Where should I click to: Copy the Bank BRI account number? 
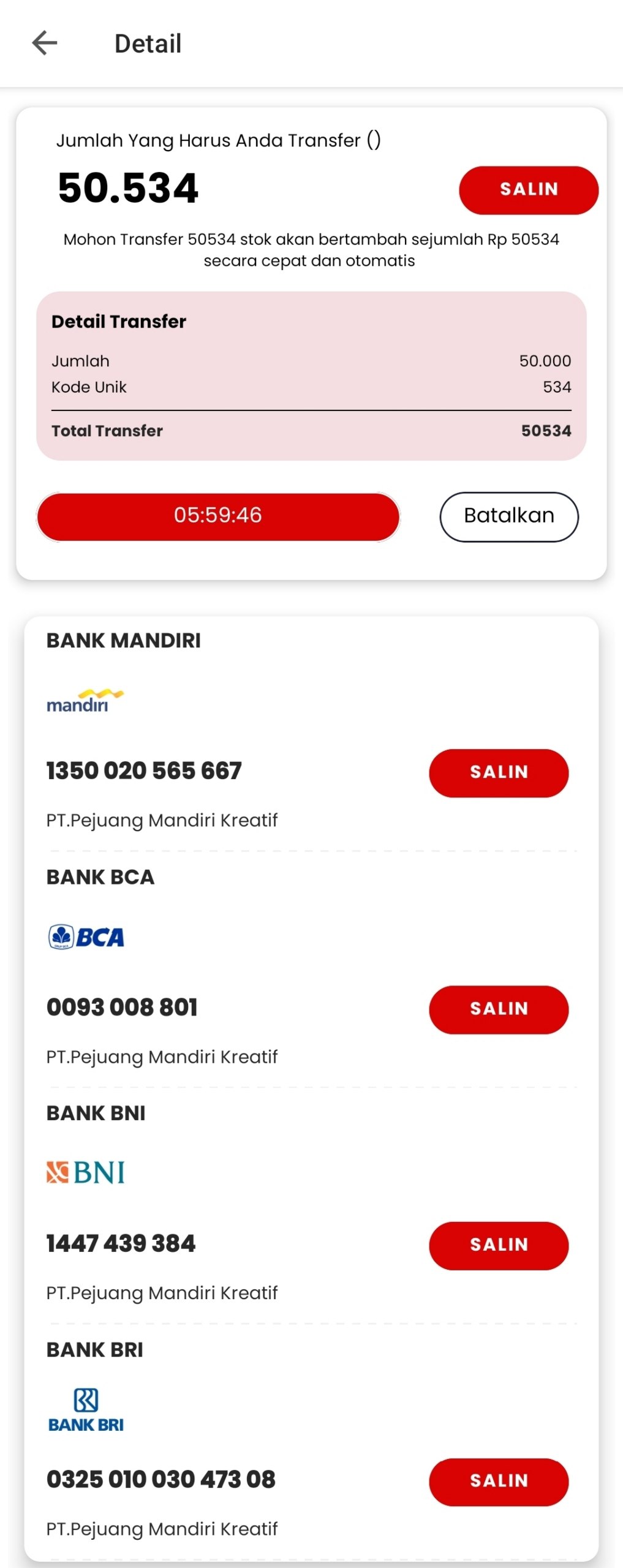point(498,1481)
